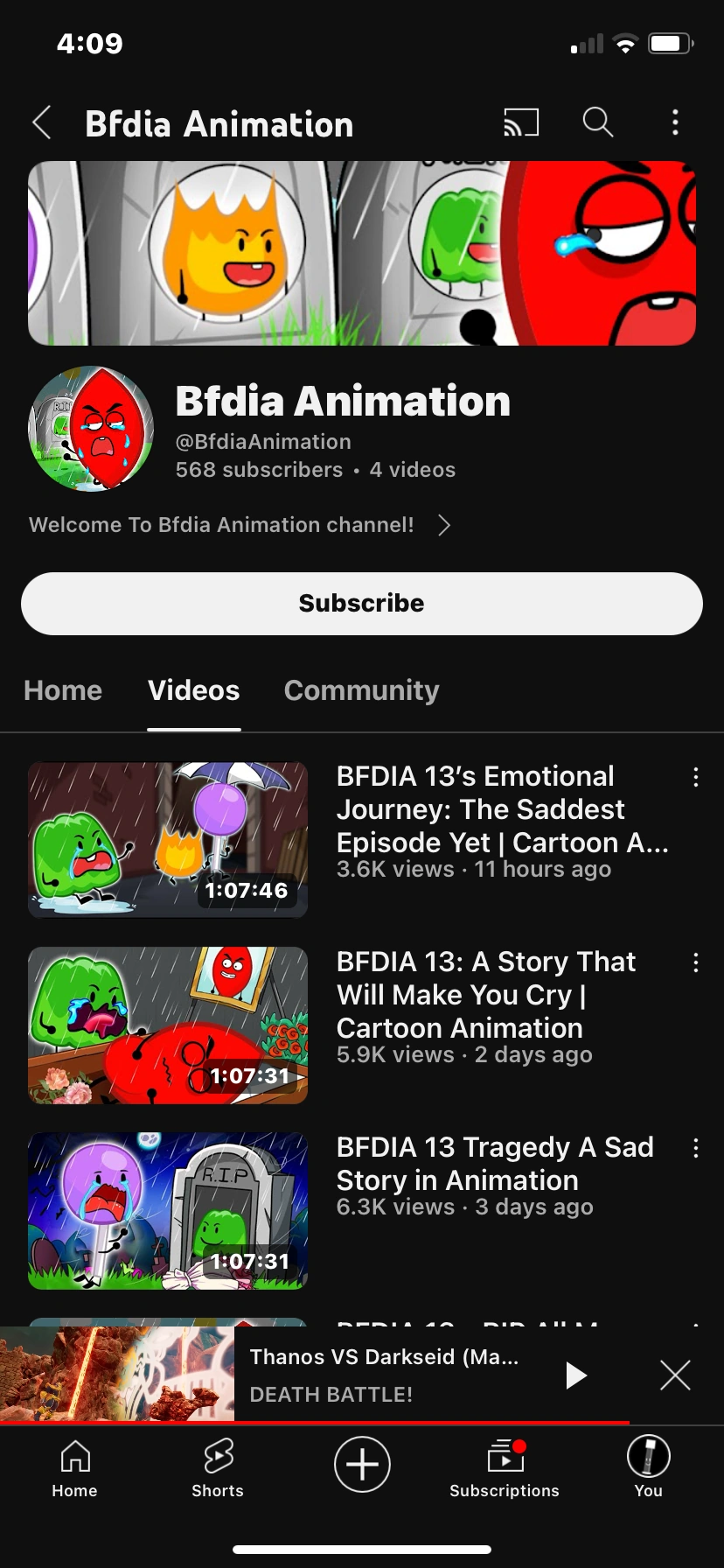Open the Emotional Journey video

pos(168,840)
